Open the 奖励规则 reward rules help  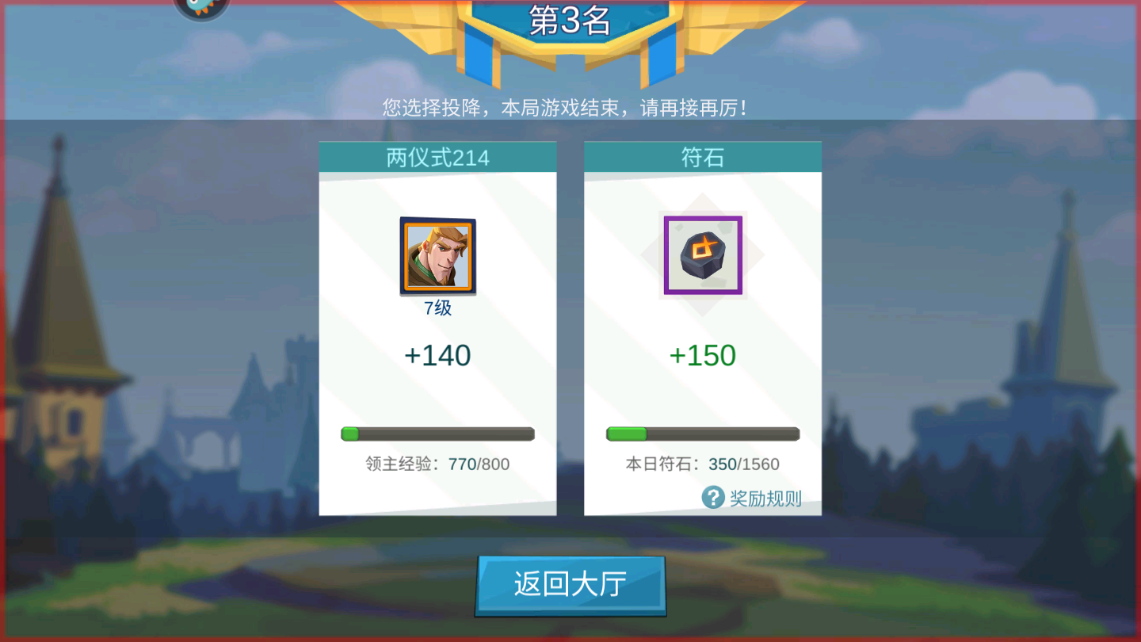pyautogui.click(x=752, y=497)
